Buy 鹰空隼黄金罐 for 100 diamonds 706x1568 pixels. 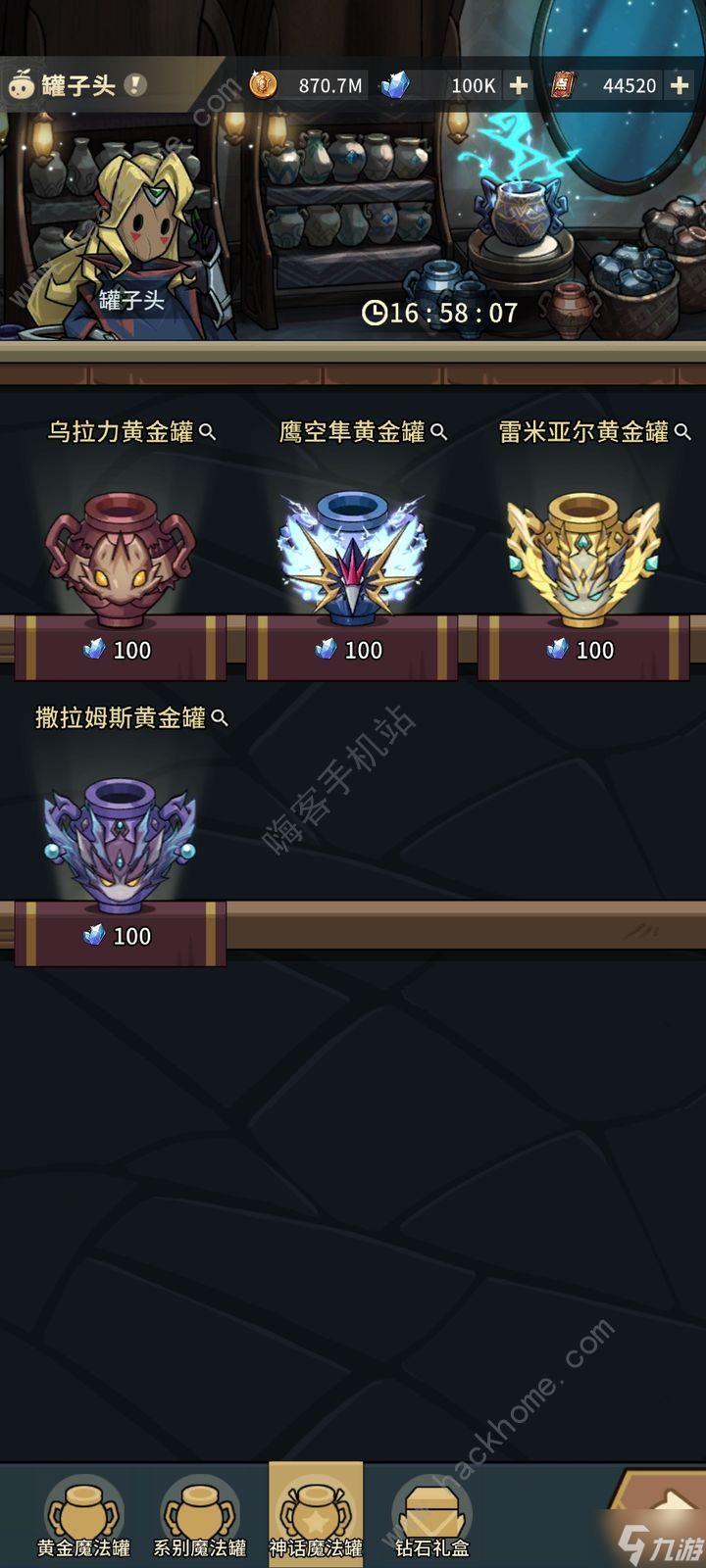[x=351, y=649]
